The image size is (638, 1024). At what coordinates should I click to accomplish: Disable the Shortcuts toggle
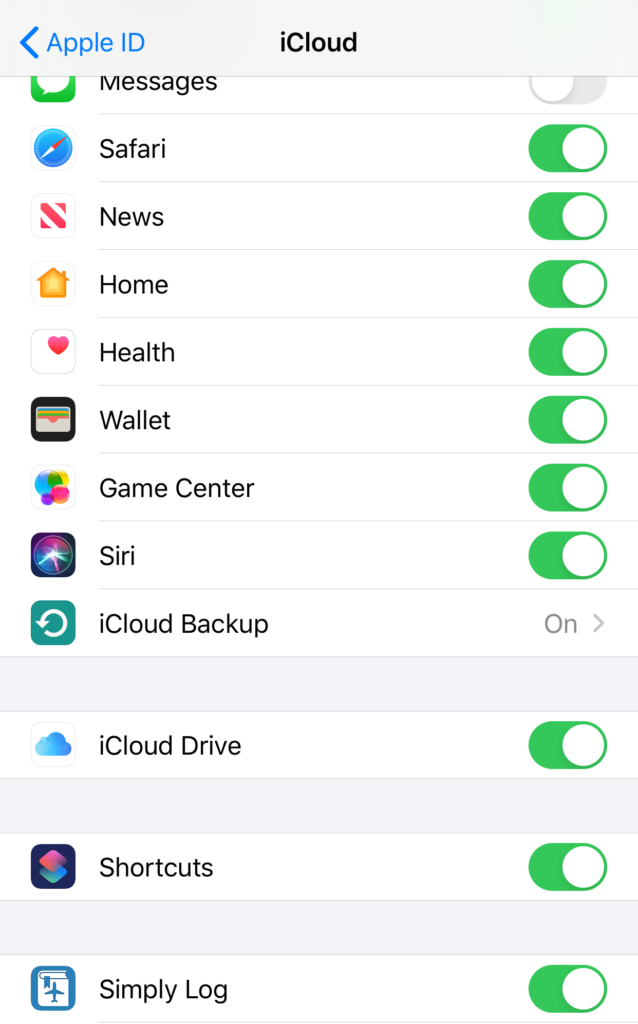click(x=567, y=867)
